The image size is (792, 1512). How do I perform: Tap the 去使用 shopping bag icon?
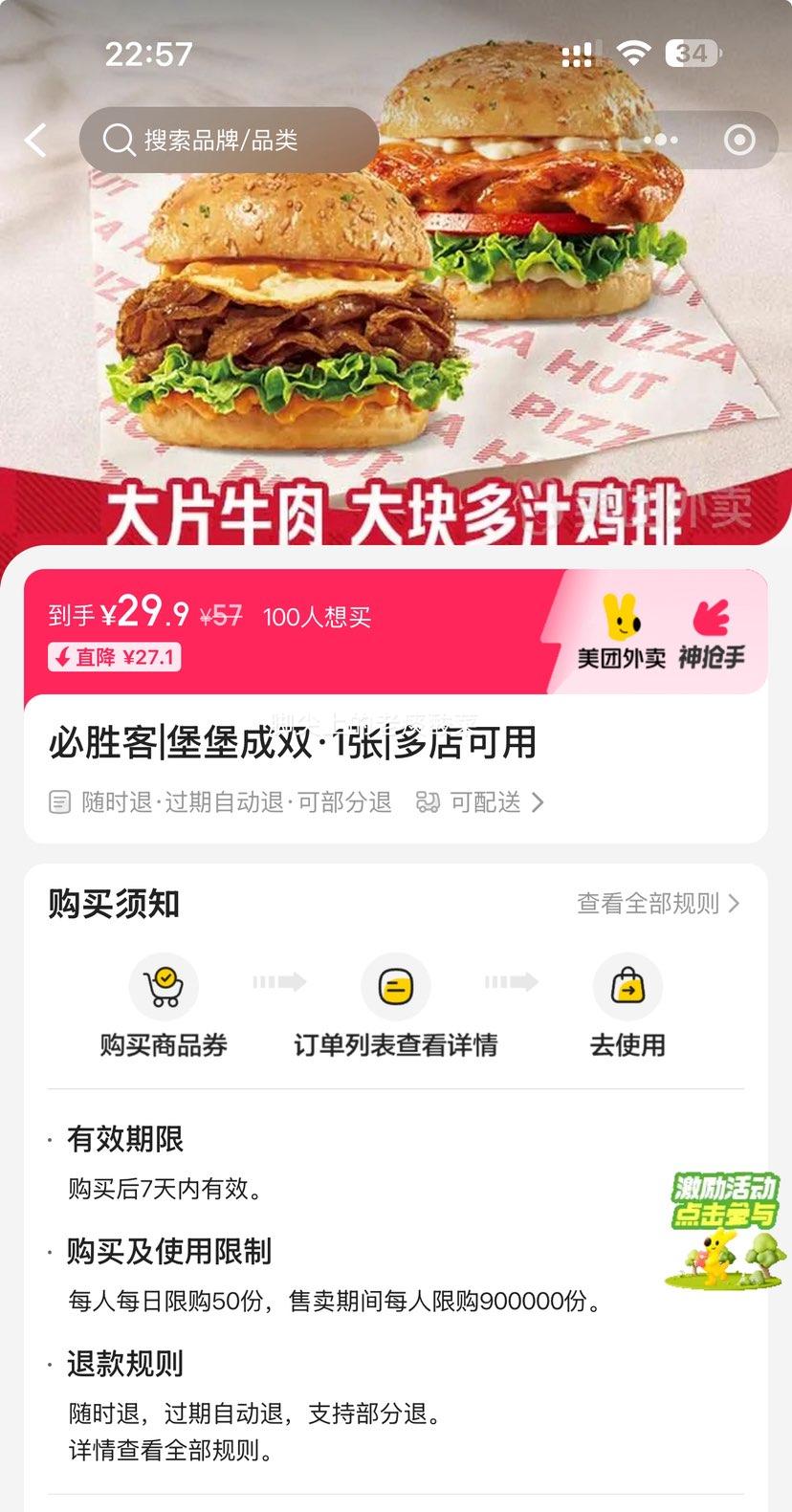(627, 986)
